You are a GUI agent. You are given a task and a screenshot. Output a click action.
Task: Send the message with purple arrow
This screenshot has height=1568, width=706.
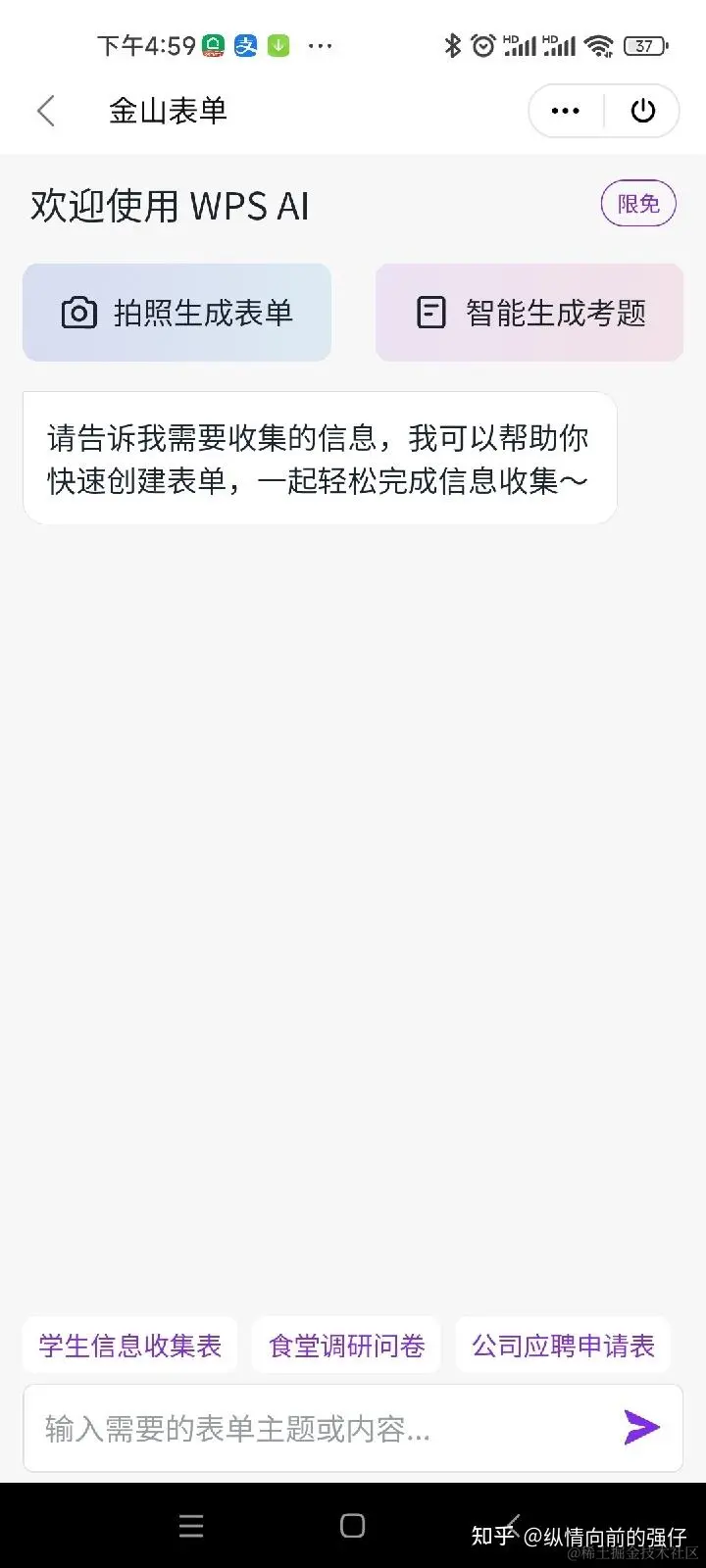(642, 1428)
